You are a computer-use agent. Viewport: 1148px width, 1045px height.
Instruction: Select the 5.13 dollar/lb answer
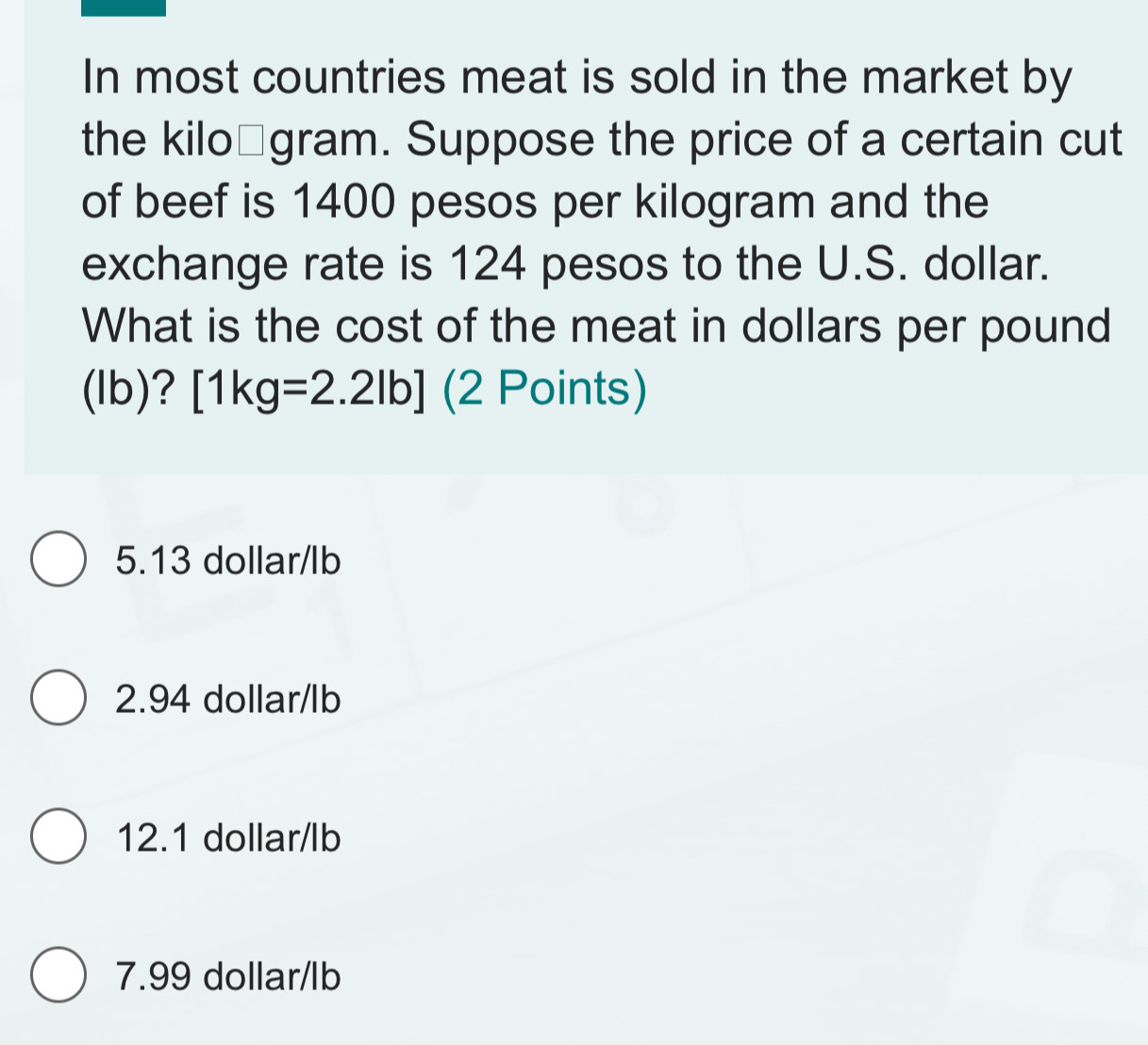(59, 560)
